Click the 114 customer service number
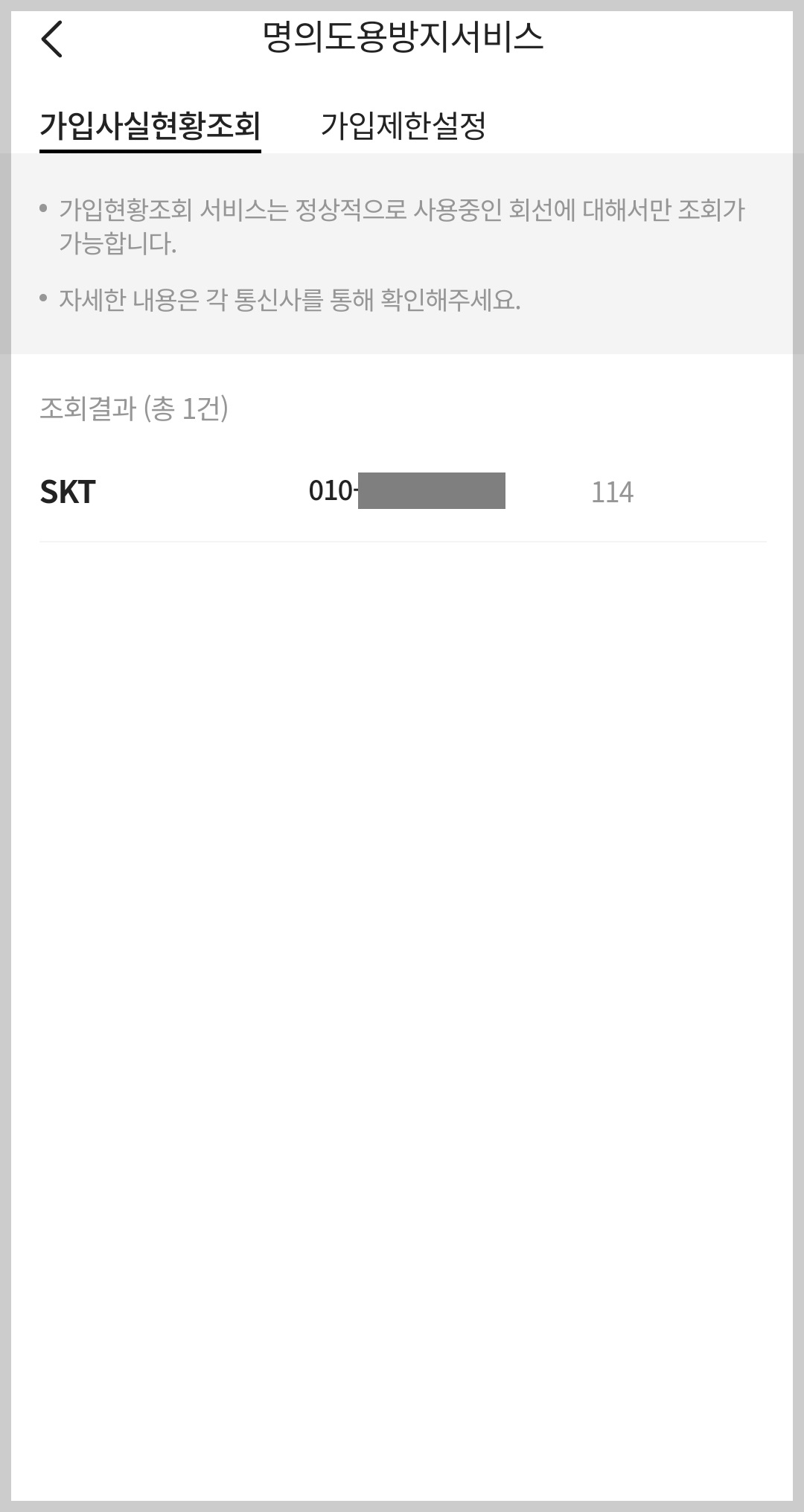 pyautogui.click(x=612, y=491)
